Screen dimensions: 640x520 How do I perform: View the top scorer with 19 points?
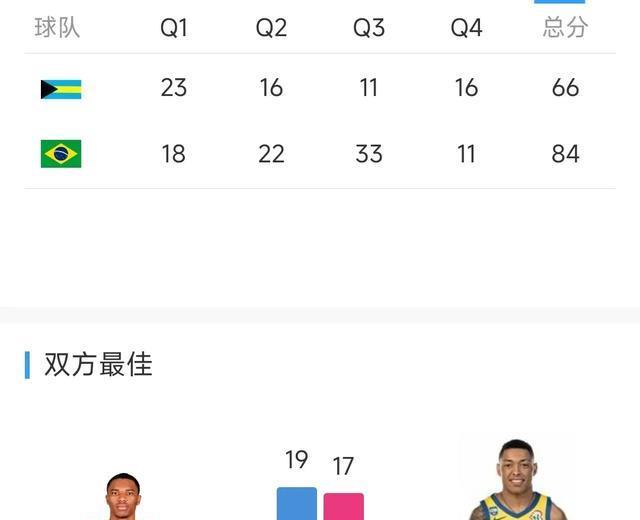click(123, 496)
